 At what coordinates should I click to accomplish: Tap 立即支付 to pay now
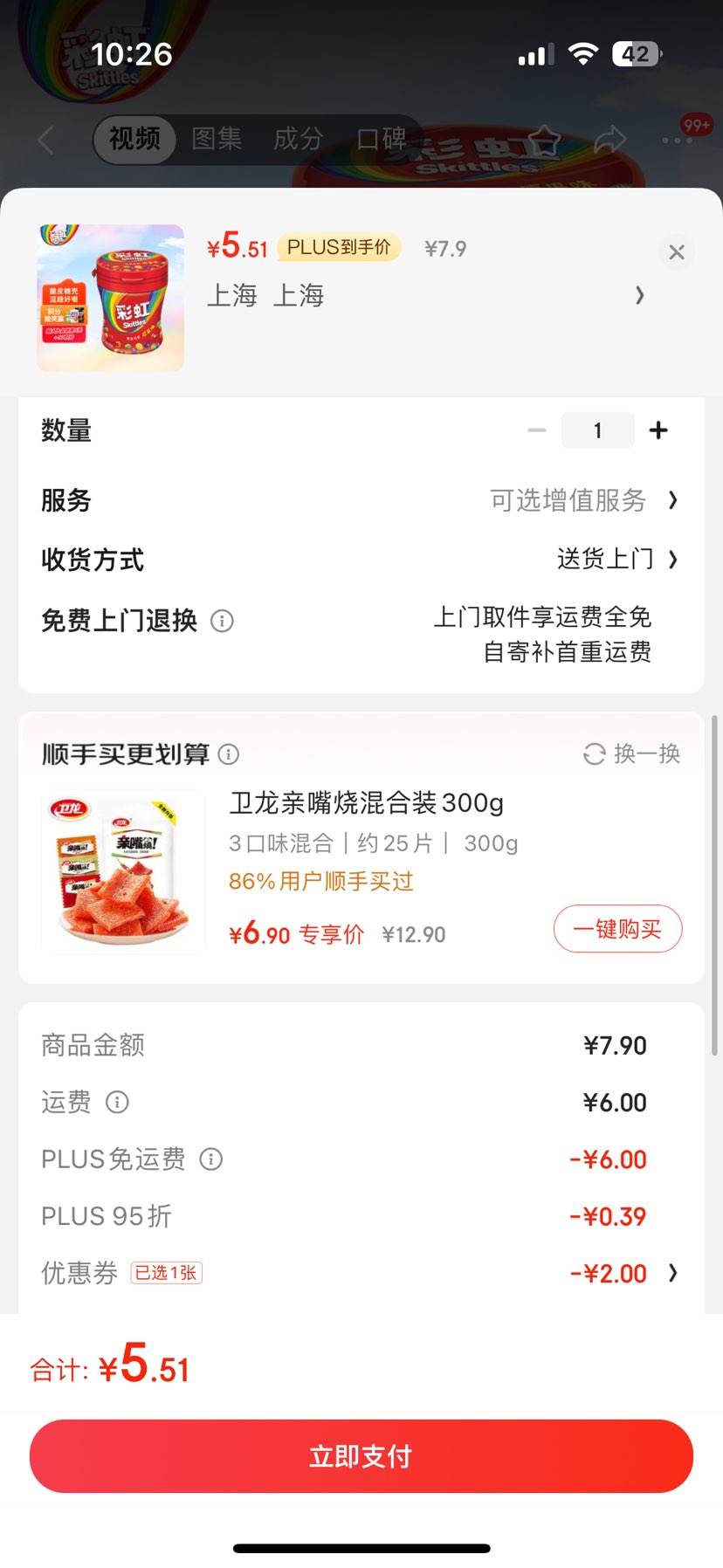tap(361, 1455)
